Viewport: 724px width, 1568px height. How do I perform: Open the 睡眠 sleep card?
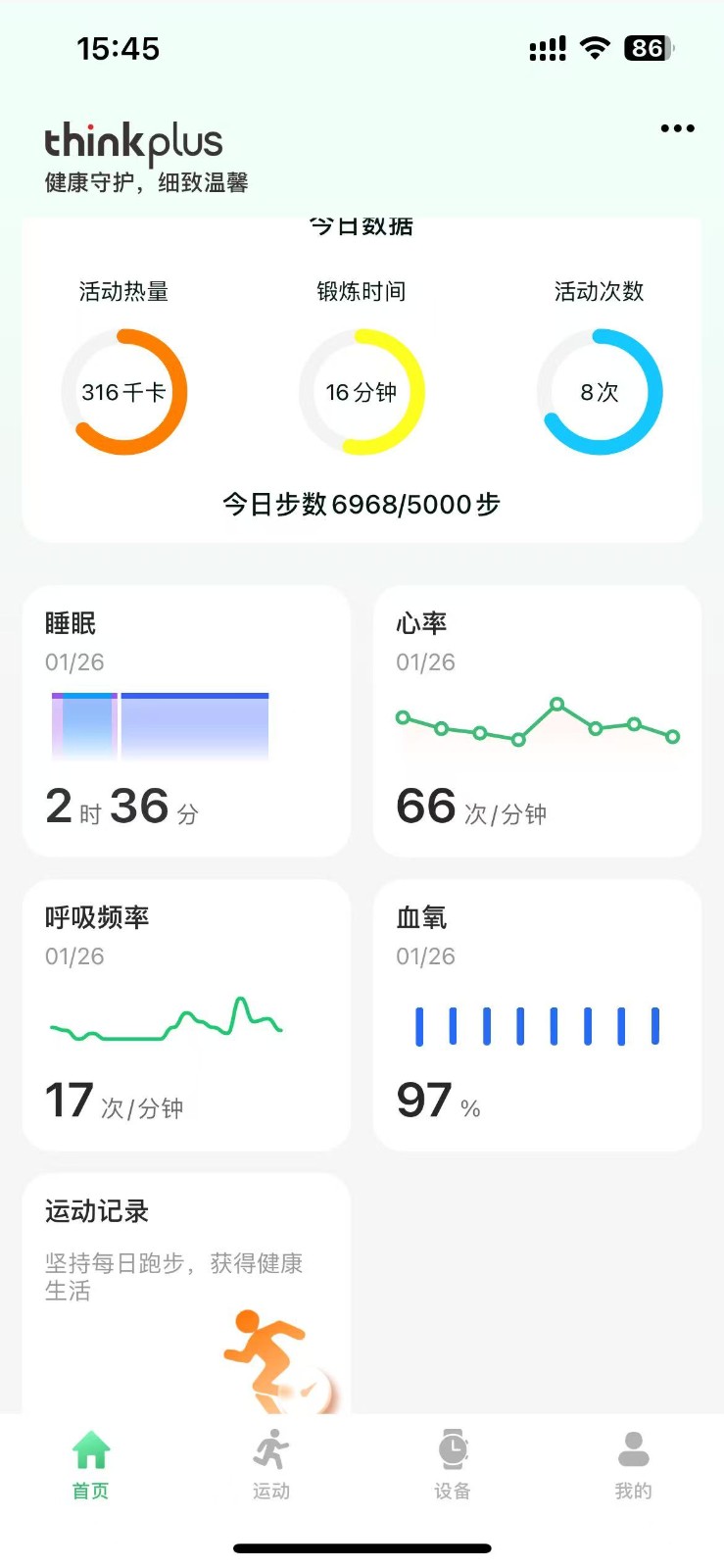click(x=186, y=721)
